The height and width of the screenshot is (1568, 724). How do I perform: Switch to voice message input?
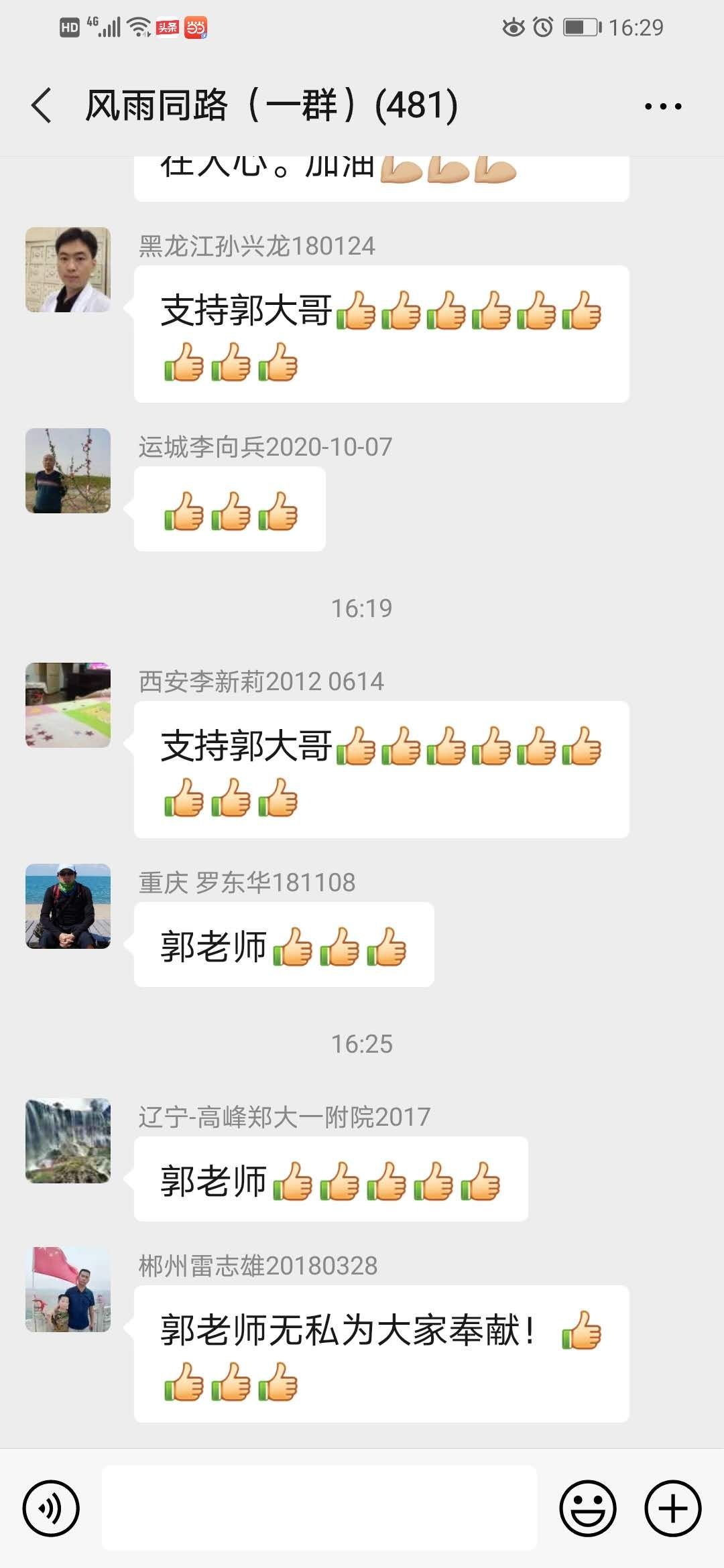coord(51,1508)
